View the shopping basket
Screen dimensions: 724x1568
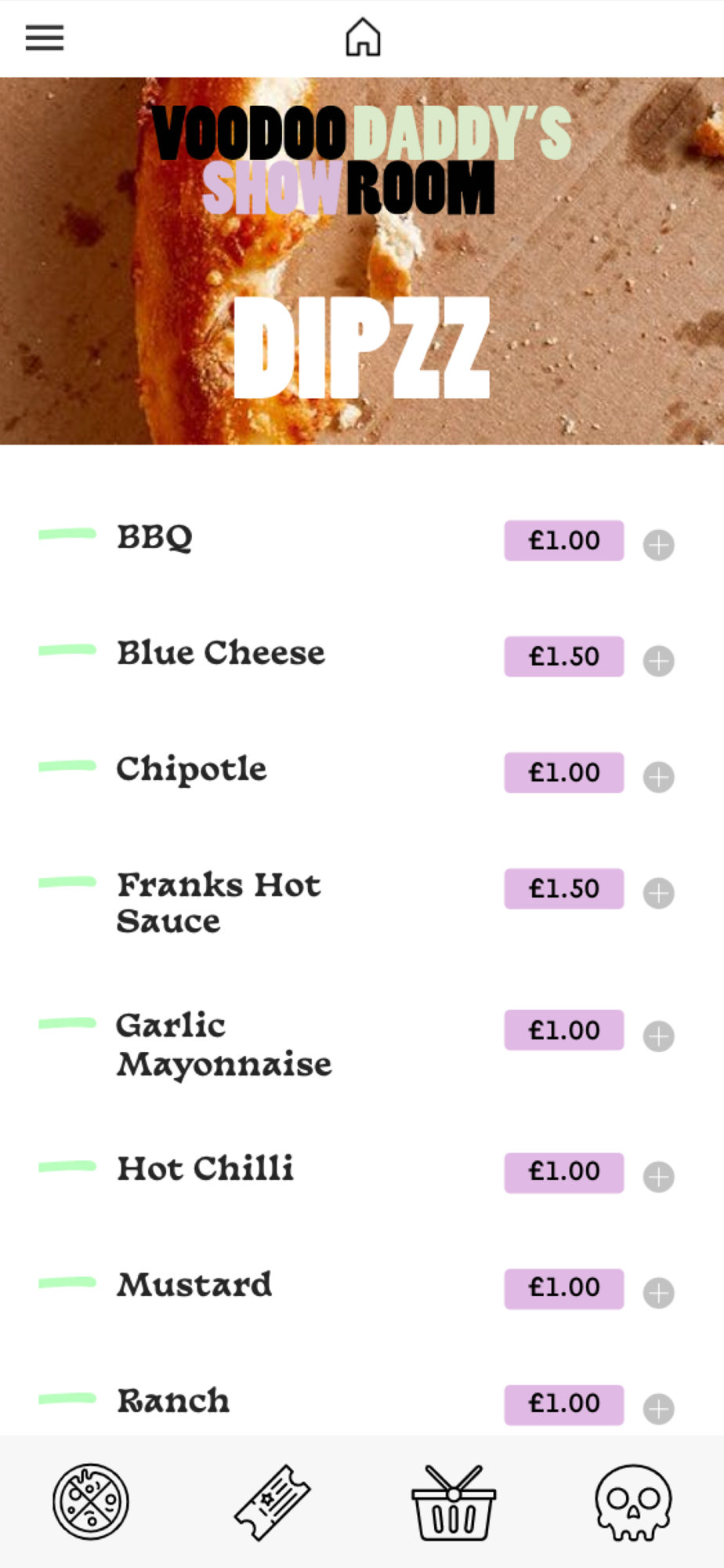coord(454,1502)
